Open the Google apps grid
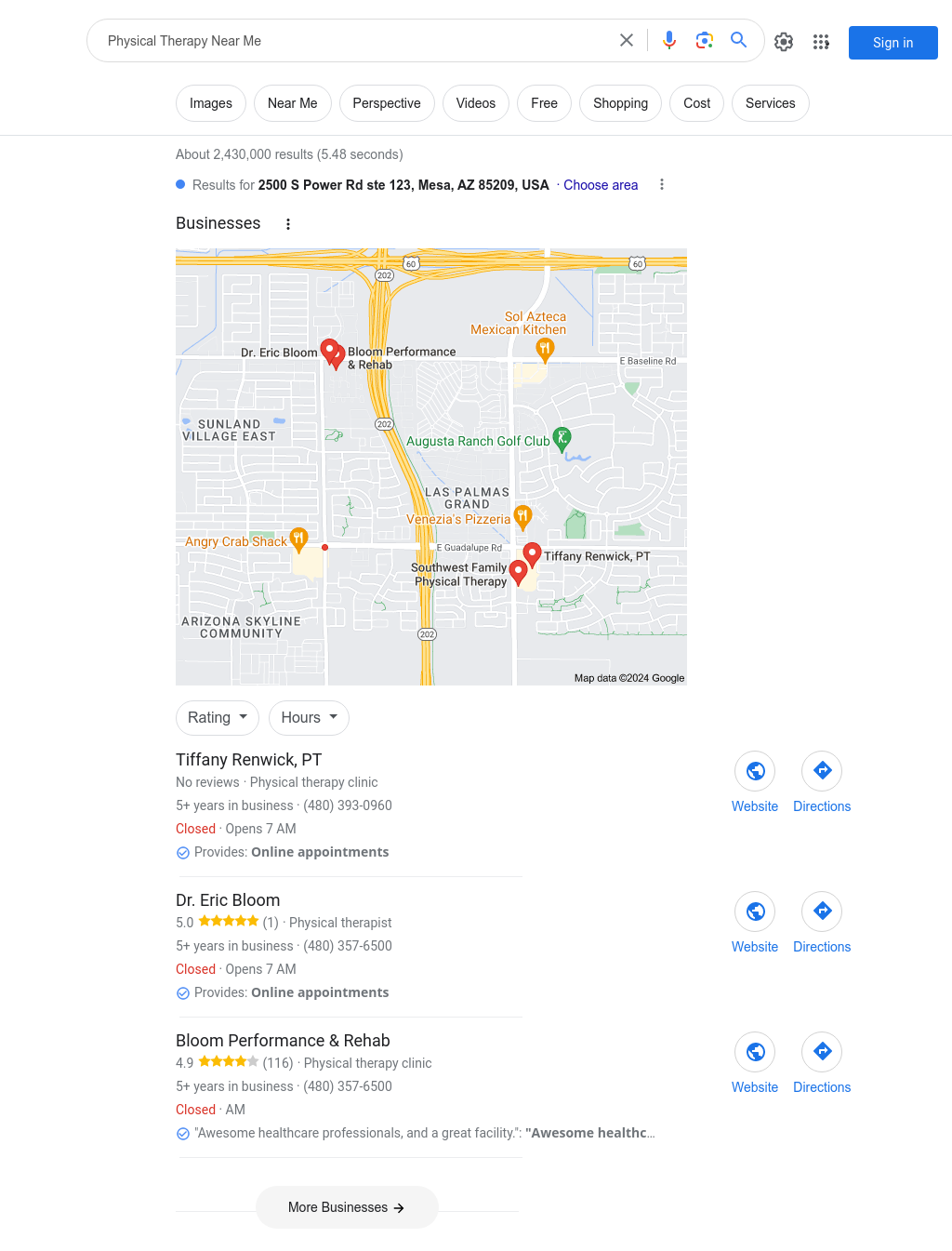Screen dimensions: 952x1251 [821, 42]
